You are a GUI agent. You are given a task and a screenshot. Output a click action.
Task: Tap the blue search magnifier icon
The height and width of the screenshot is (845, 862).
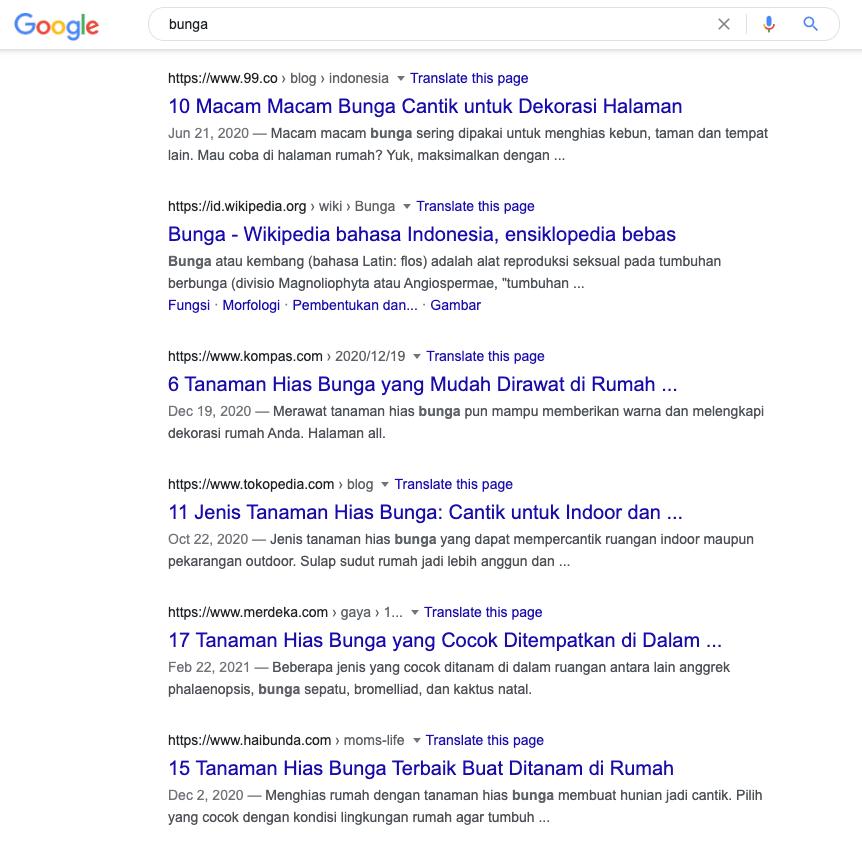coord(811,25)
